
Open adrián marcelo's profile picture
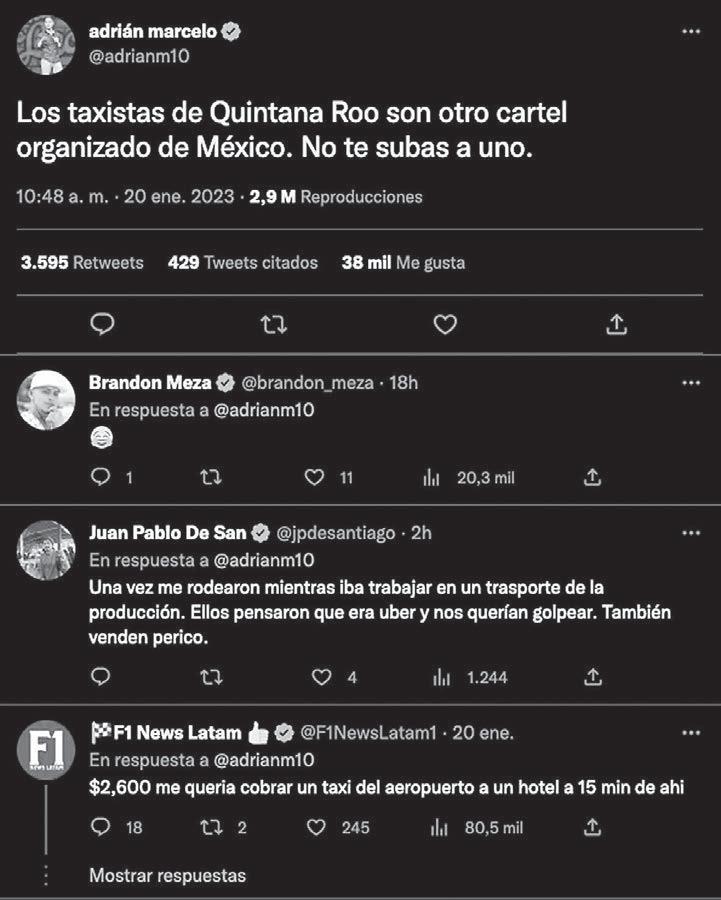point(46,45)
